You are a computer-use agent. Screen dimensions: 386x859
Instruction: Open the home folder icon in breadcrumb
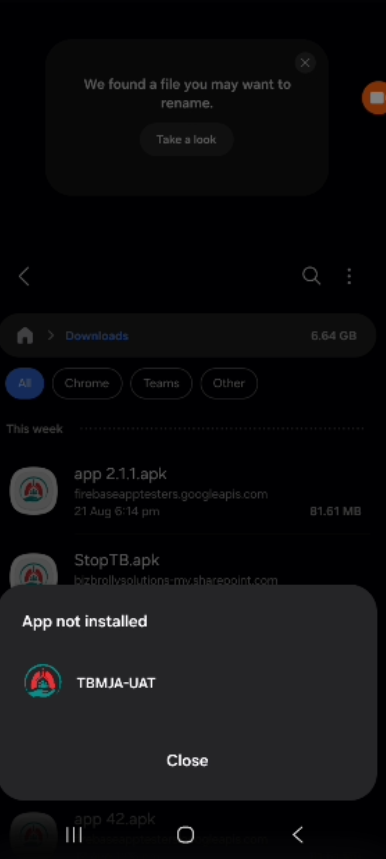[x=25, y=335]
